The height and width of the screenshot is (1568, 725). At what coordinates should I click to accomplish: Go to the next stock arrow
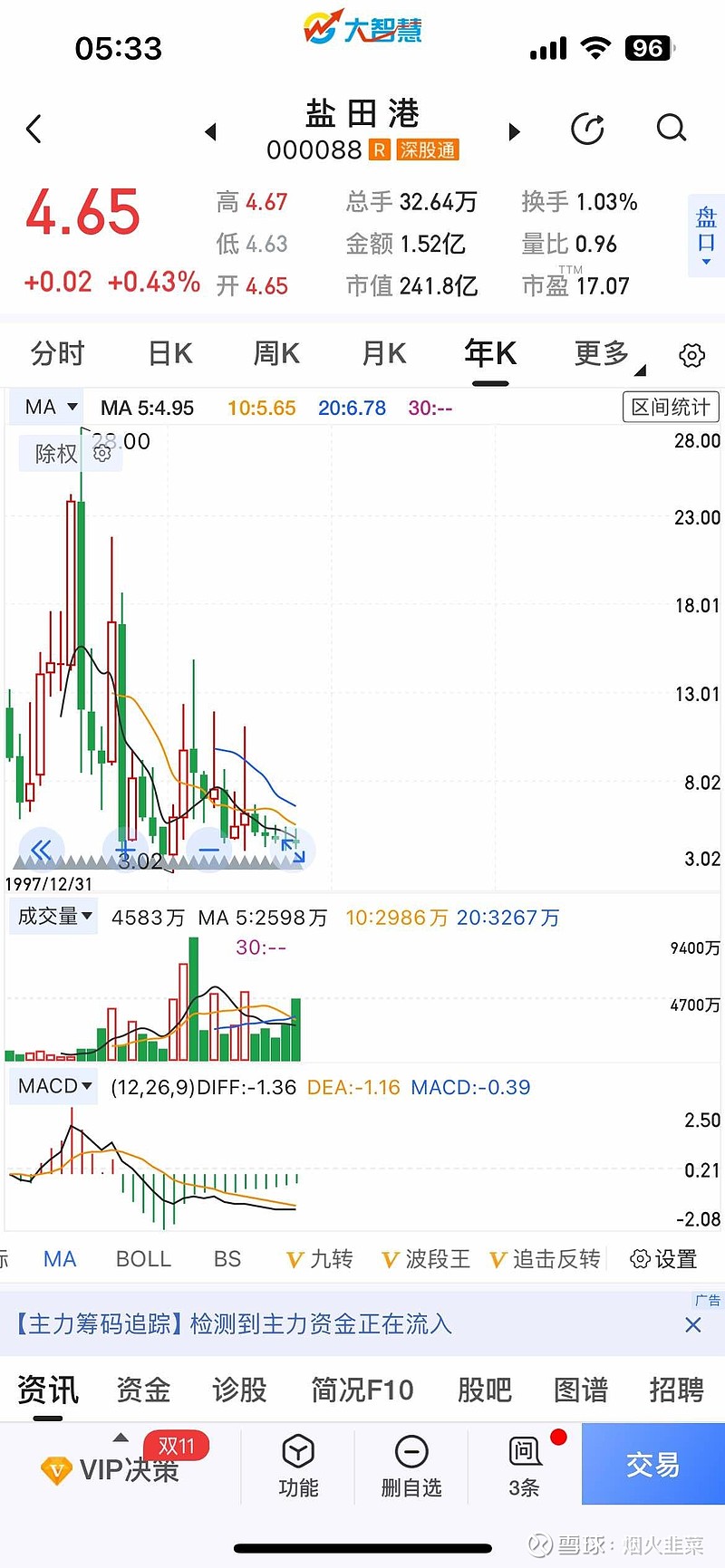(514, 132)
